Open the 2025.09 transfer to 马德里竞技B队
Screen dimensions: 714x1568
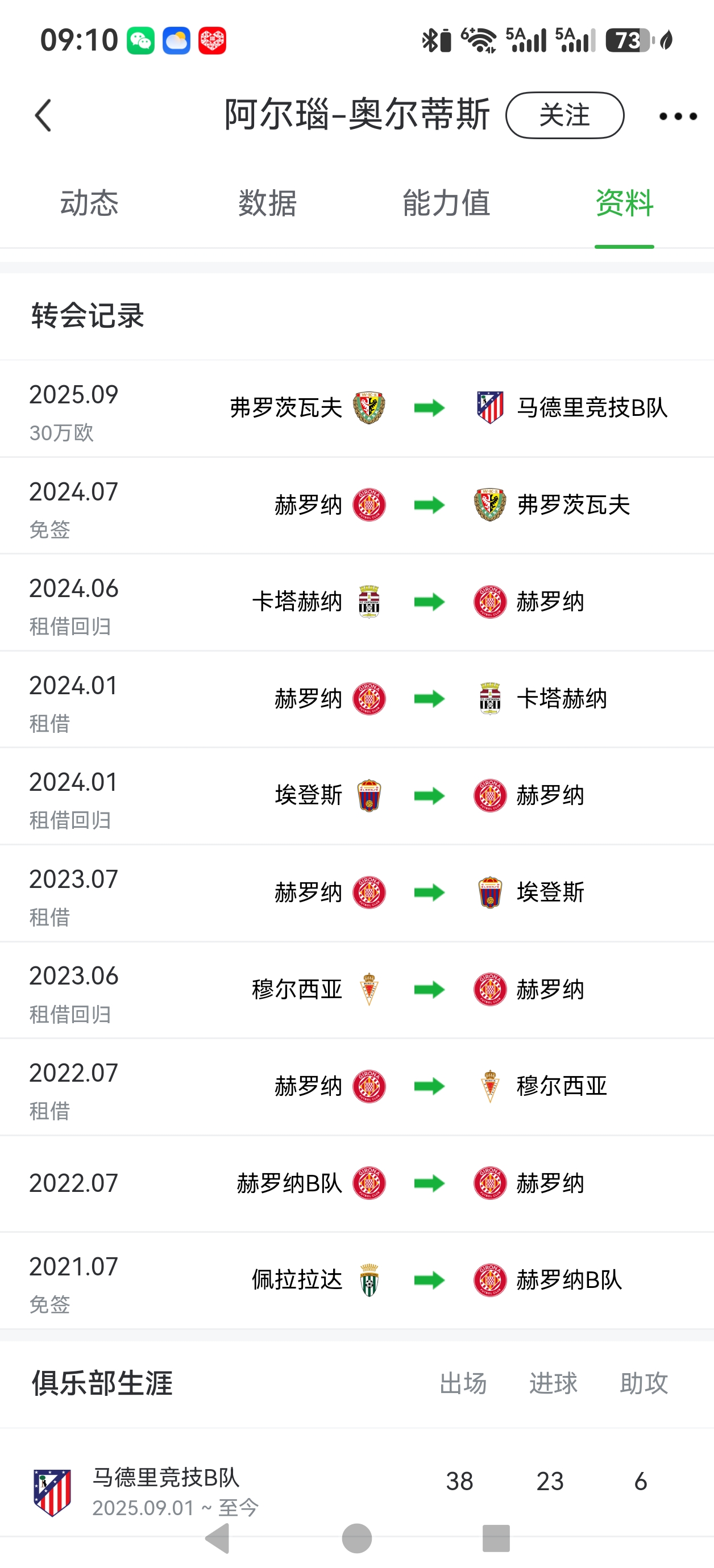point(357,408)
